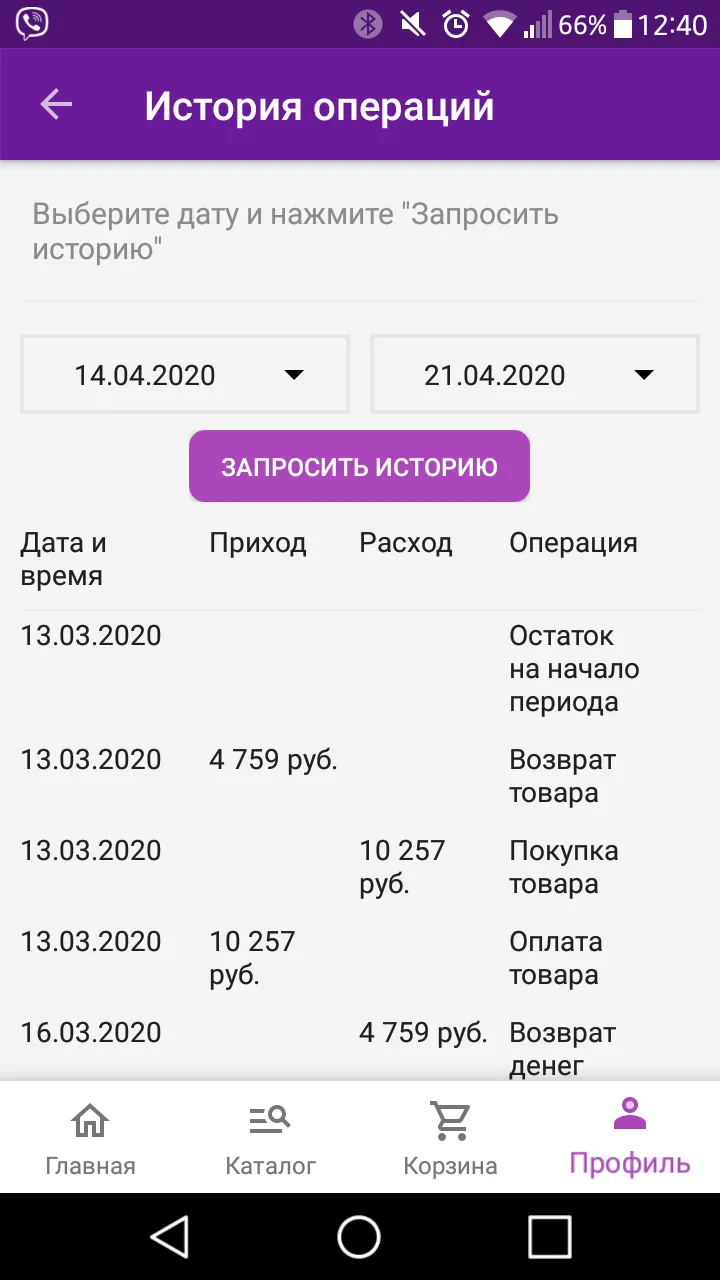
Task: Open the start date dropdown 14.04.2020
Action: [x=185, y=375]
